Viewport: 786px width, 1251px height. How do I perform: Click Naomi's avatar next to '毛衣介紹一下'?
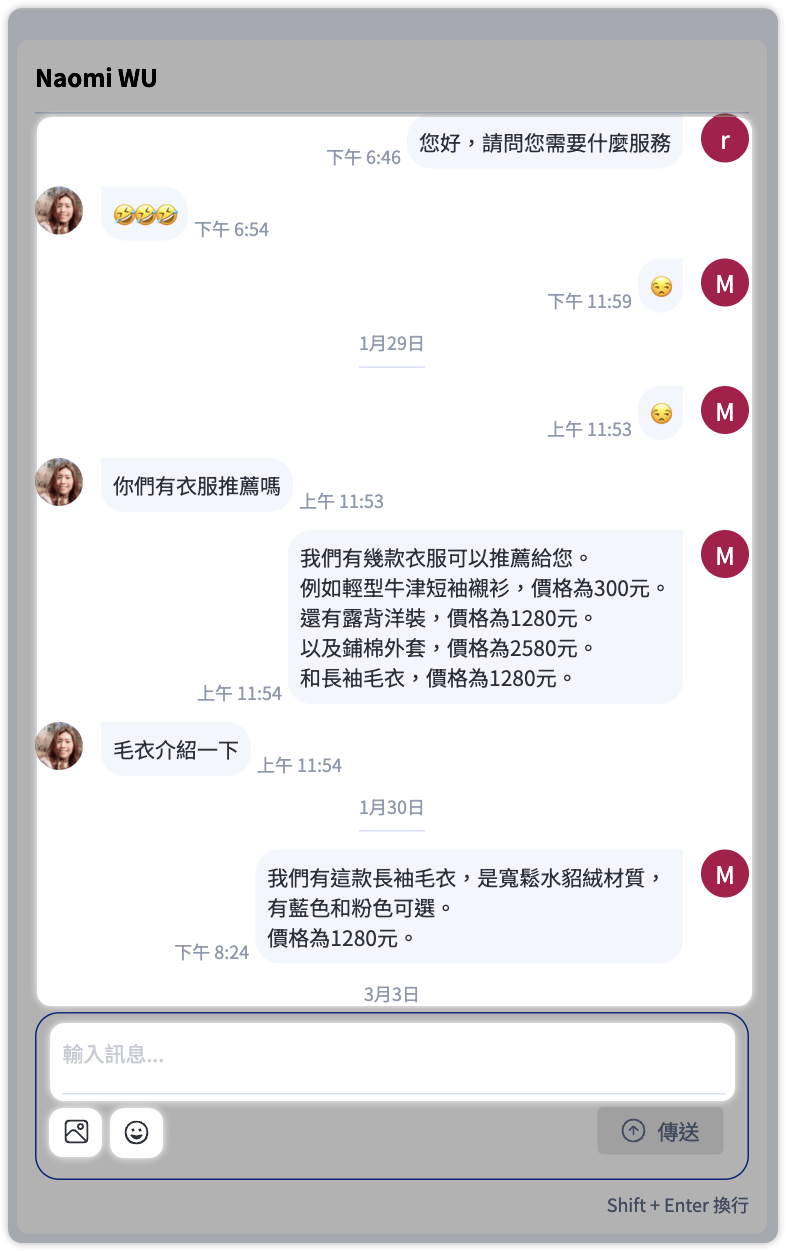58,746
